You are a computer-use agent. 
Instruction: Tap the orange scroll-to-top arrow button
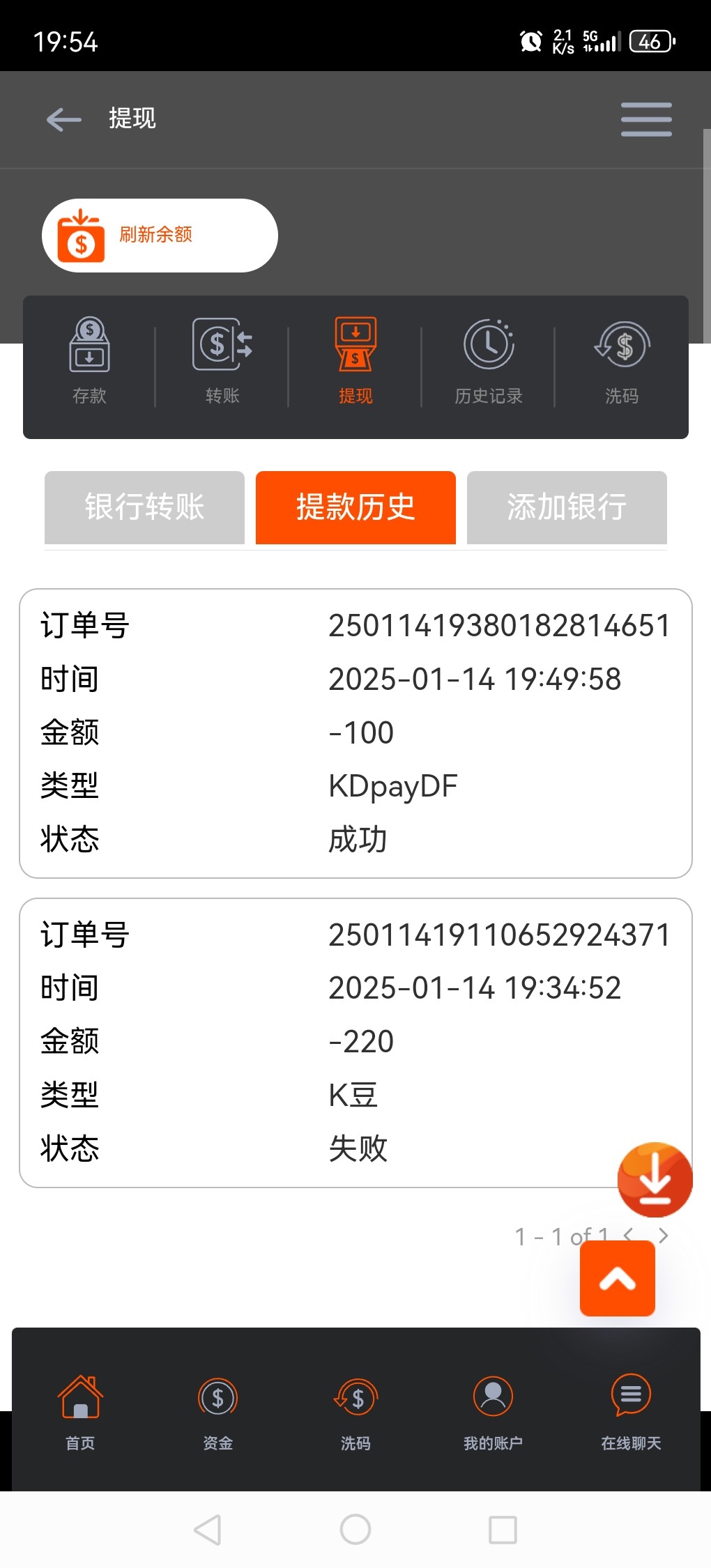click(x=618, y=1278)
